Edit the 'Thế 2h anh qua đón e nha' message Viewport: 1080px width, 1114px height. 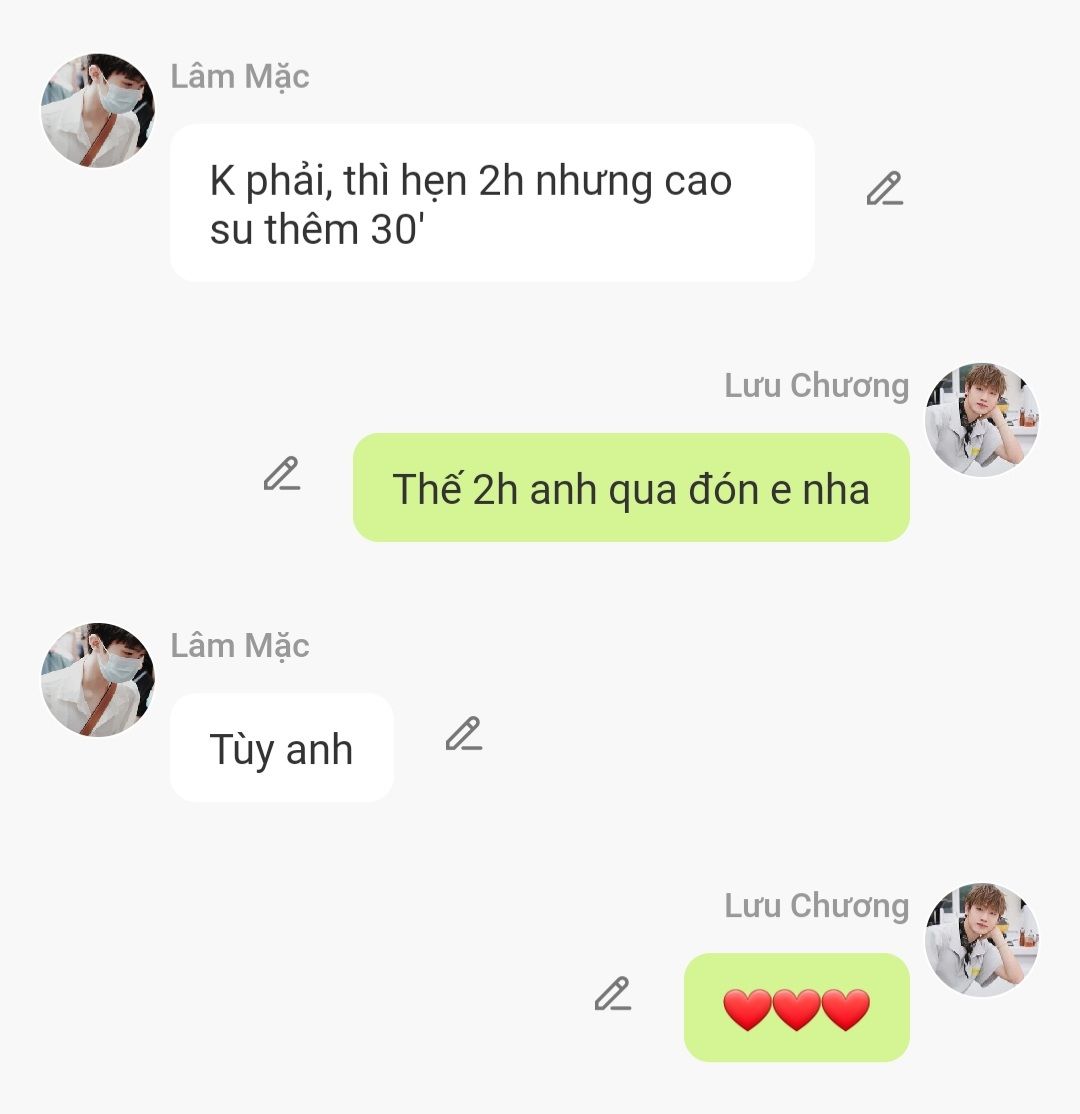[282, 474]
